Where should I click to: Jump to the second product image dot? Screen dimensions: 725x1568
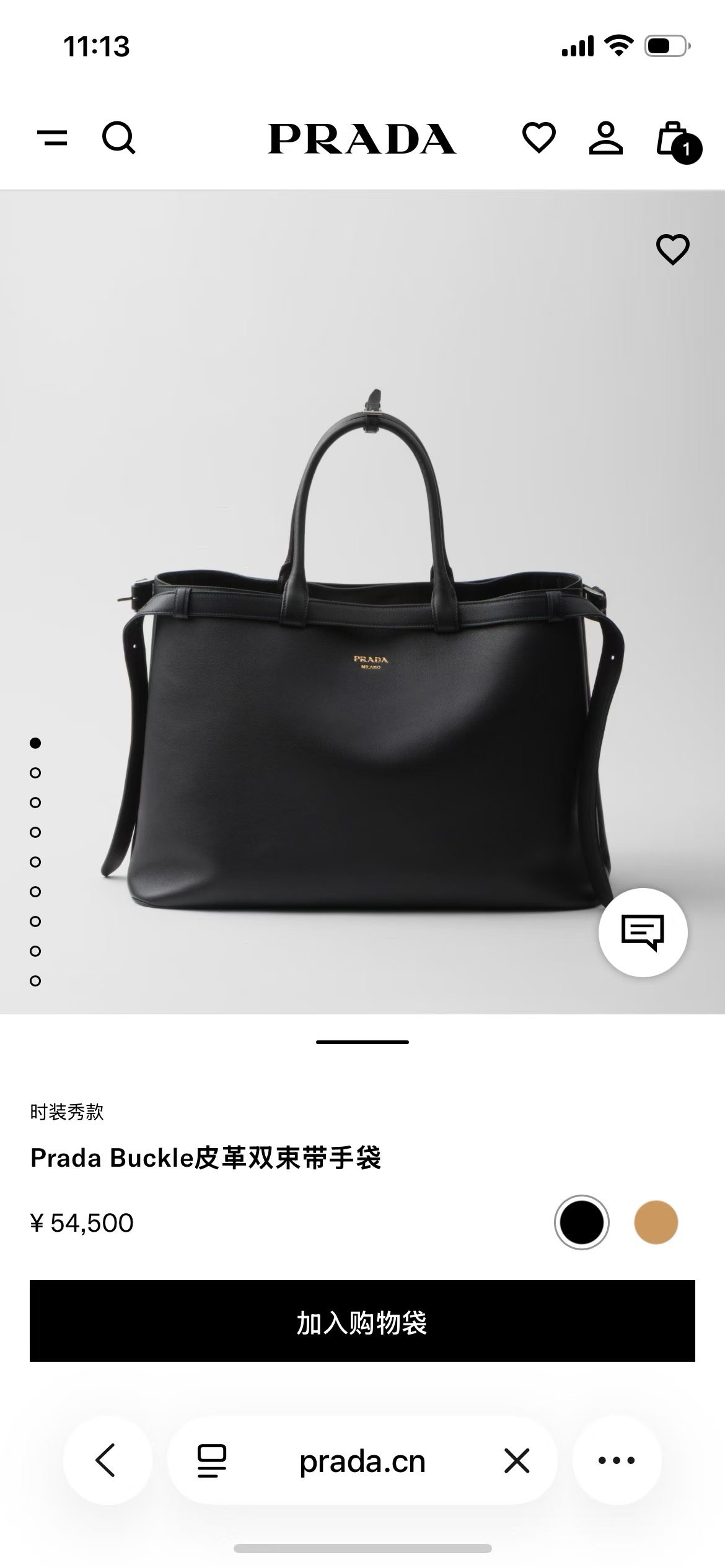[35, 772]
